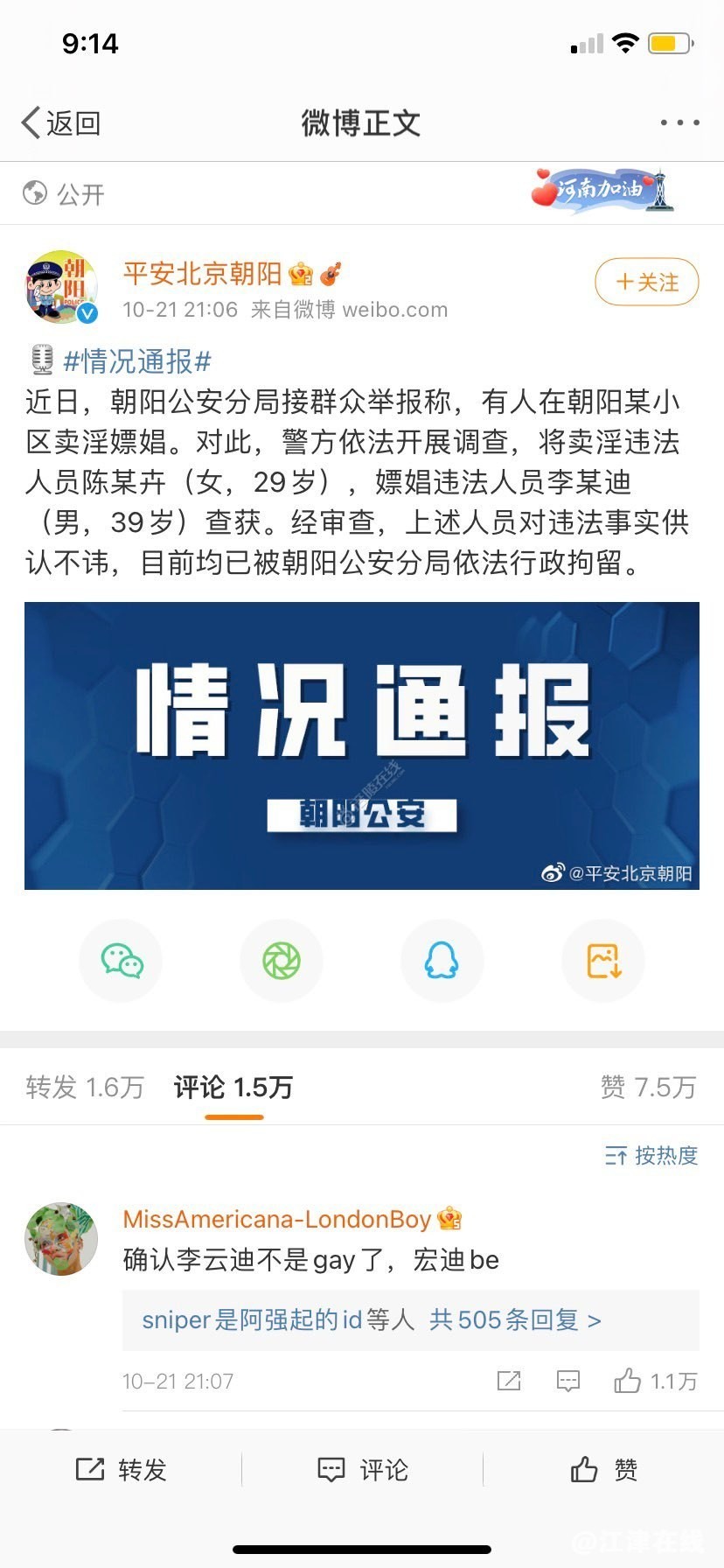Share the post to WeChat
The height and width of the screenshot is (1568, 724).
pos(122,961)
